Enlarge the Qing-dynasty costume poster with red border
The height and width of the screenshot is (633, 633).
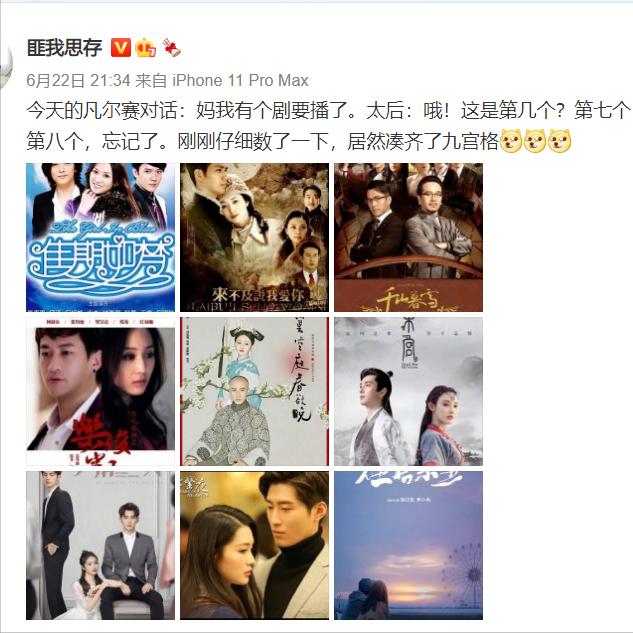point(254,391)
